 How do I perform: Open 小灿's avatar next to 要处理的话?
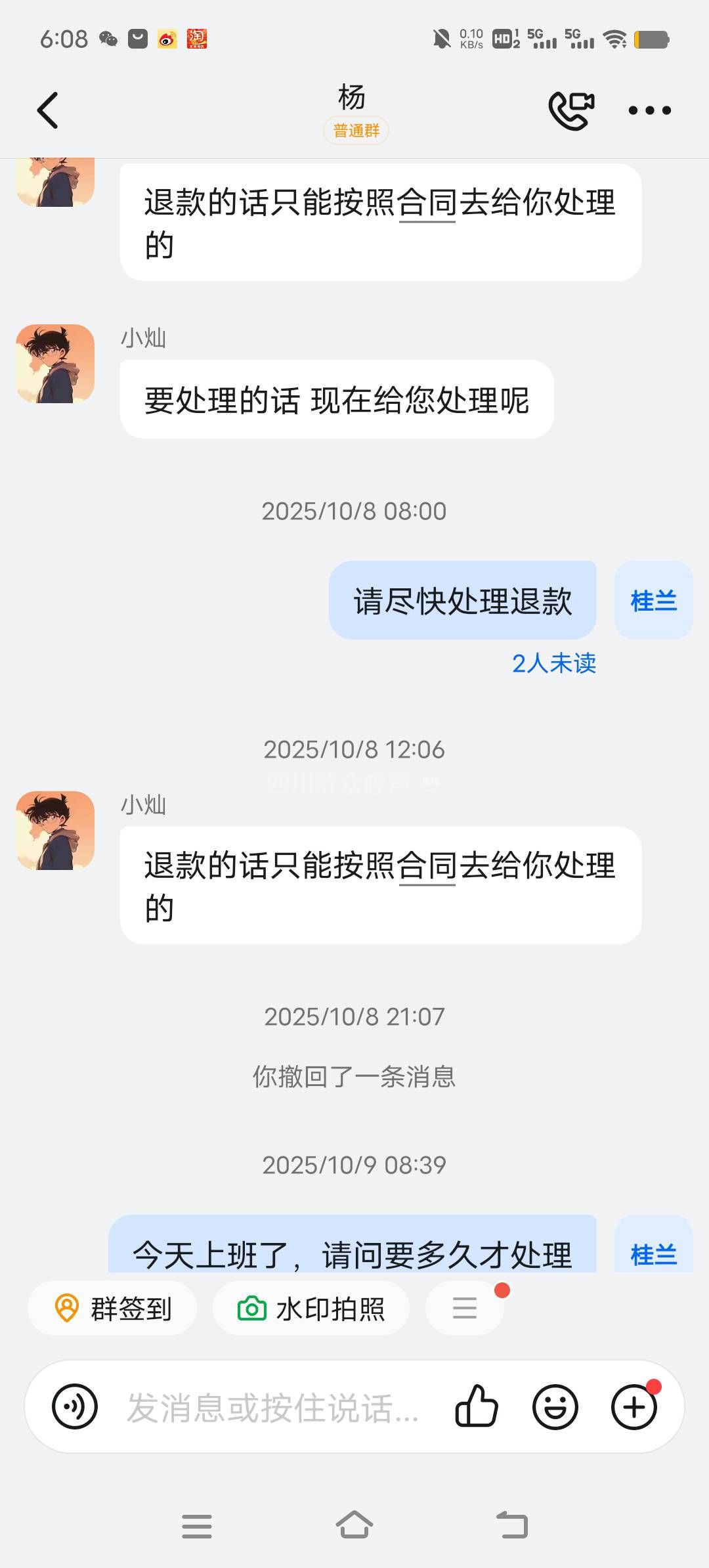pos(55,364)
